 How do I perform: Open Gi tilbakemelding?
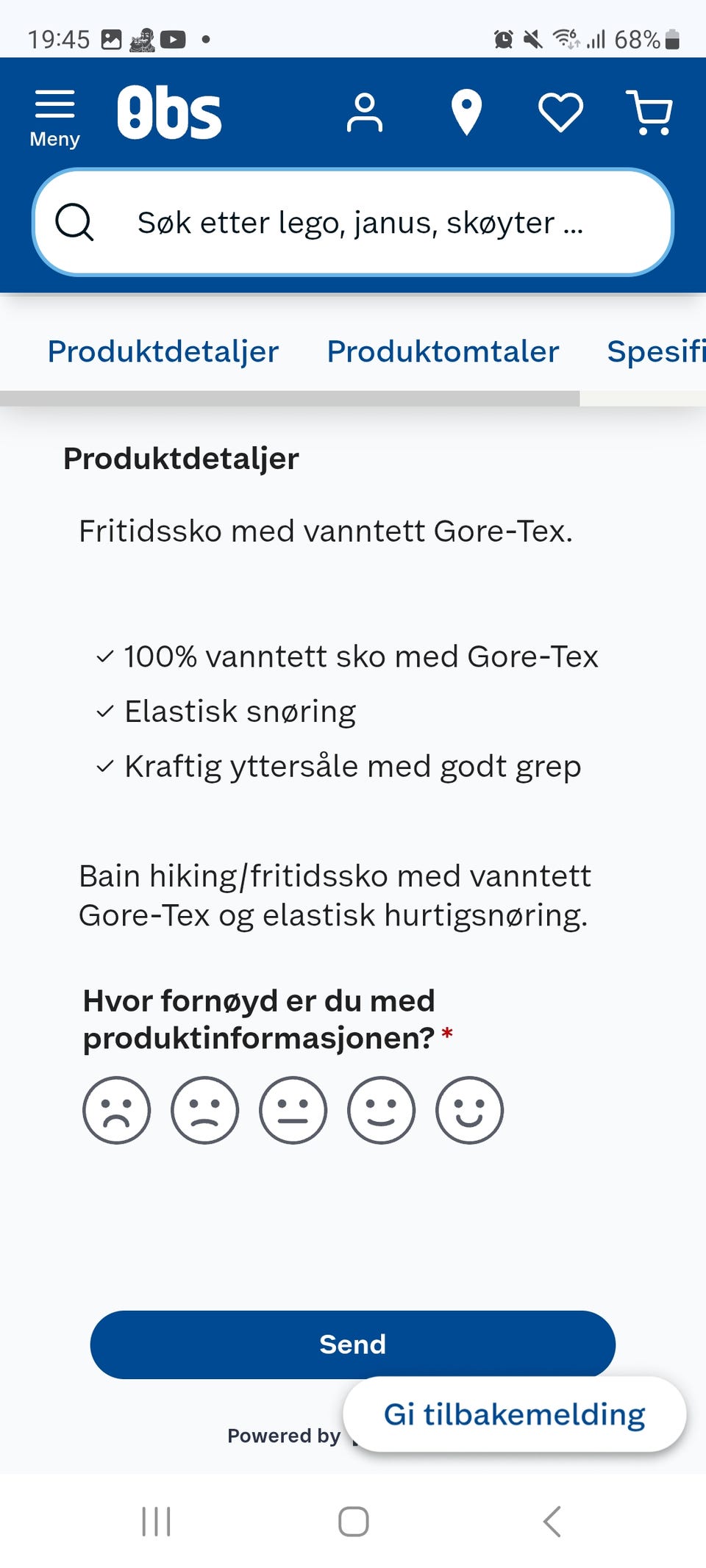(x=515, y=1413)
